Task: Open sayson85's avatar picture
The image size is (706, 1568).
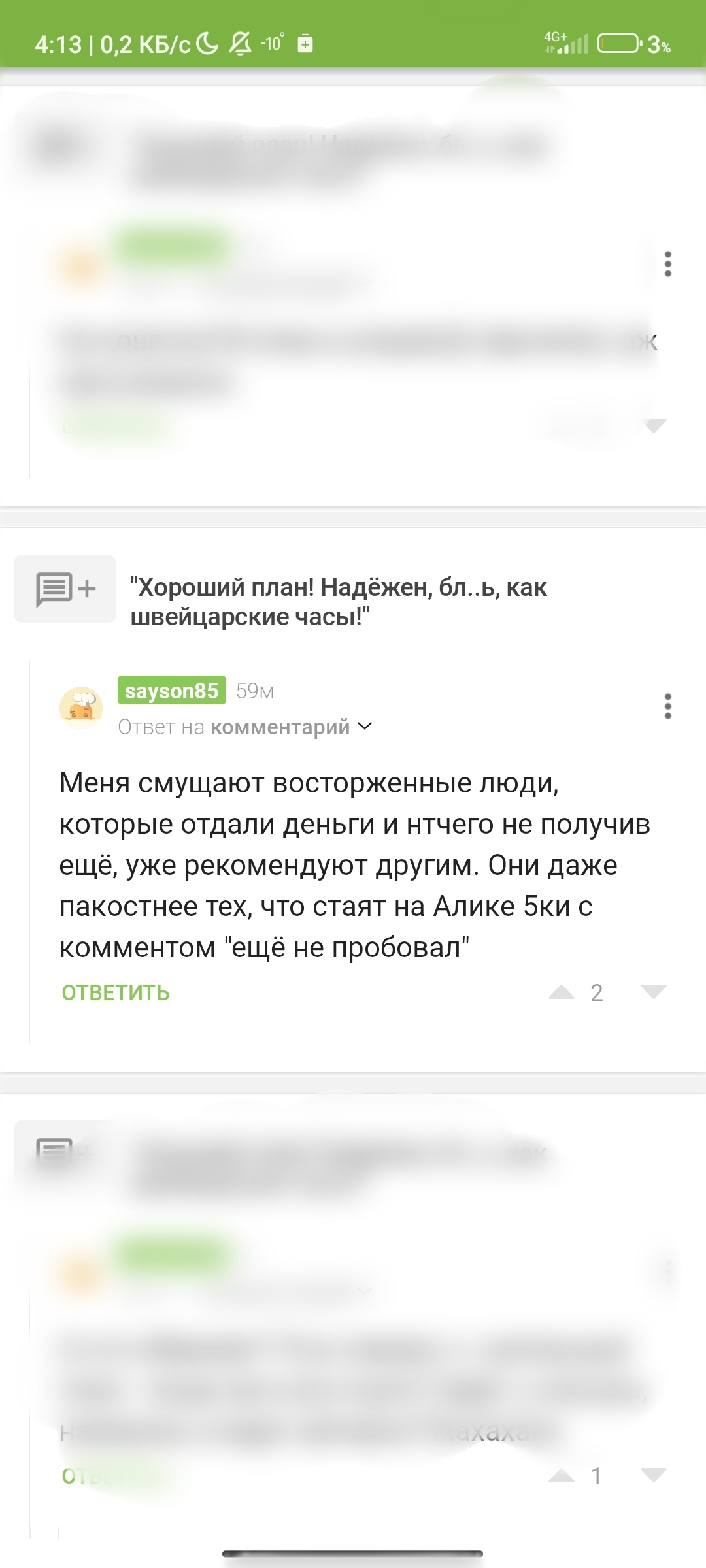Action: pos(81,708)
